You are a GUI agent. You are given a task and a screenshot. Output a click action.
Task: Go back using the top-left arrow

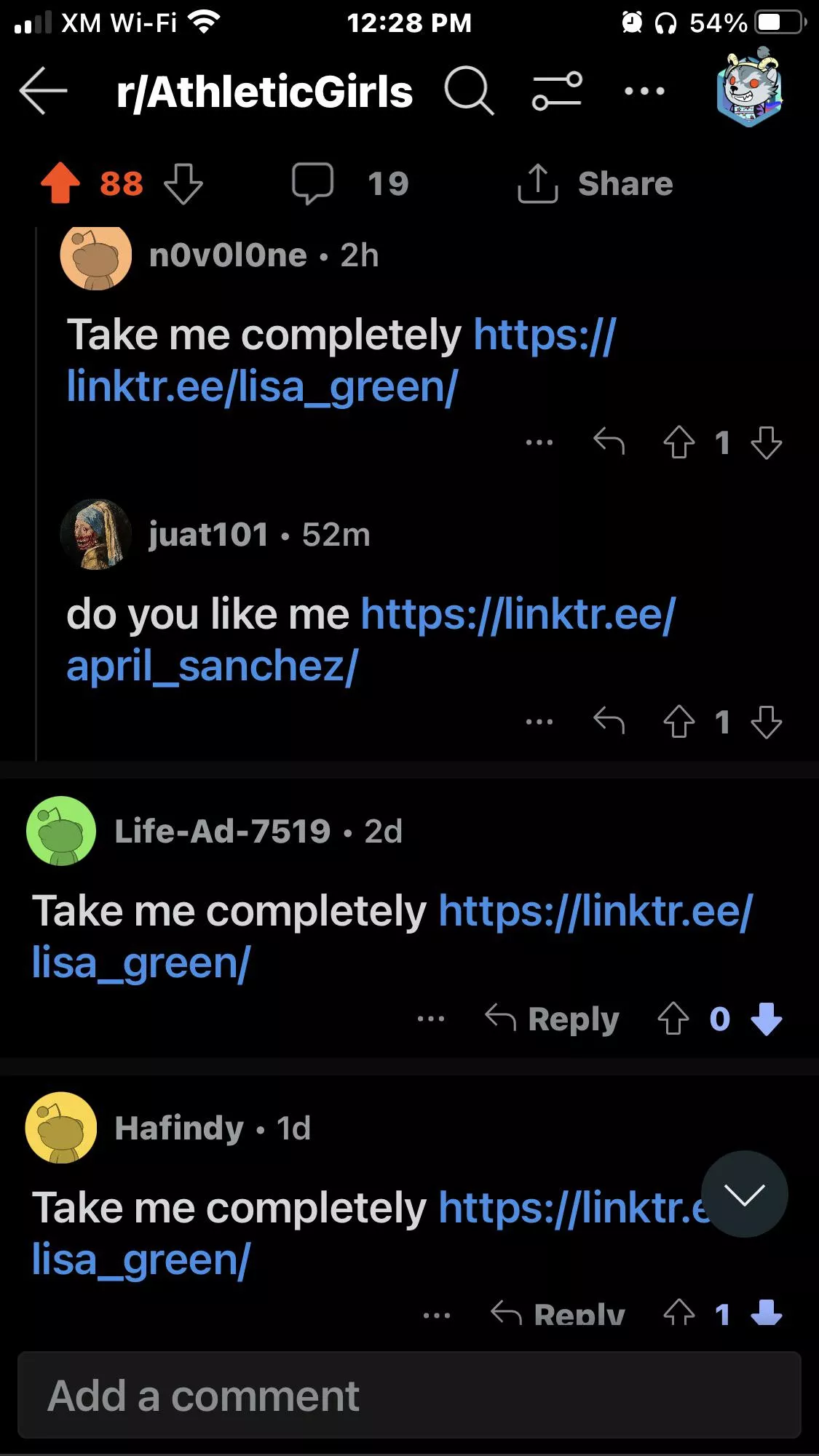click(44, 91)
